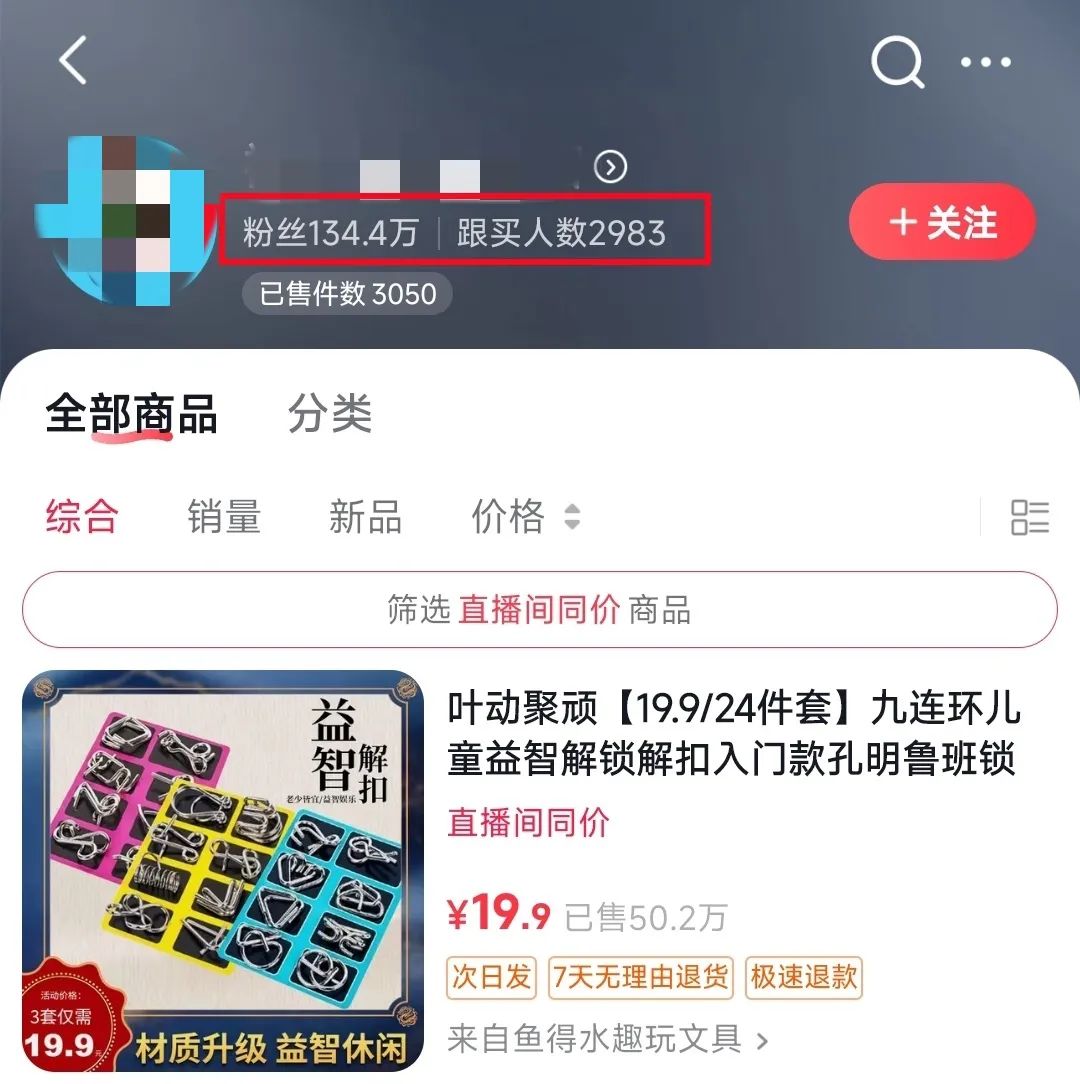Open the 九连环 puzzle product image
1080x1084 pixels.
pyautogui.click(x=223, y=870)
